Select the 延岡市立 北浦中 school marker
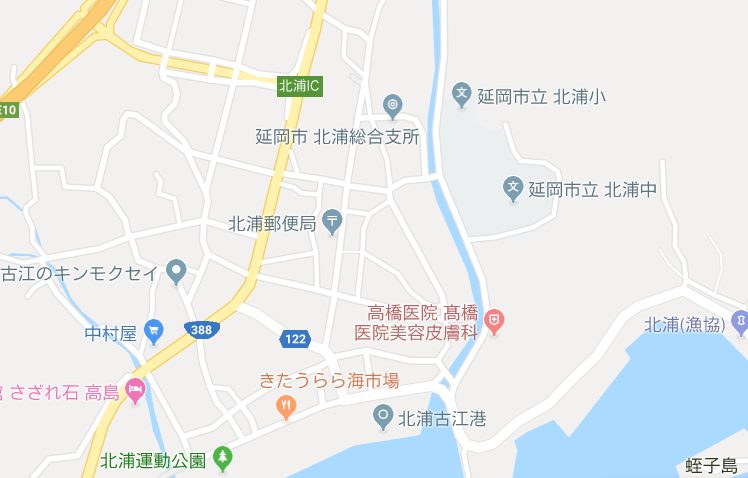Screen dimensions: 748x478 pyautogui.click(x=512, y=187)
